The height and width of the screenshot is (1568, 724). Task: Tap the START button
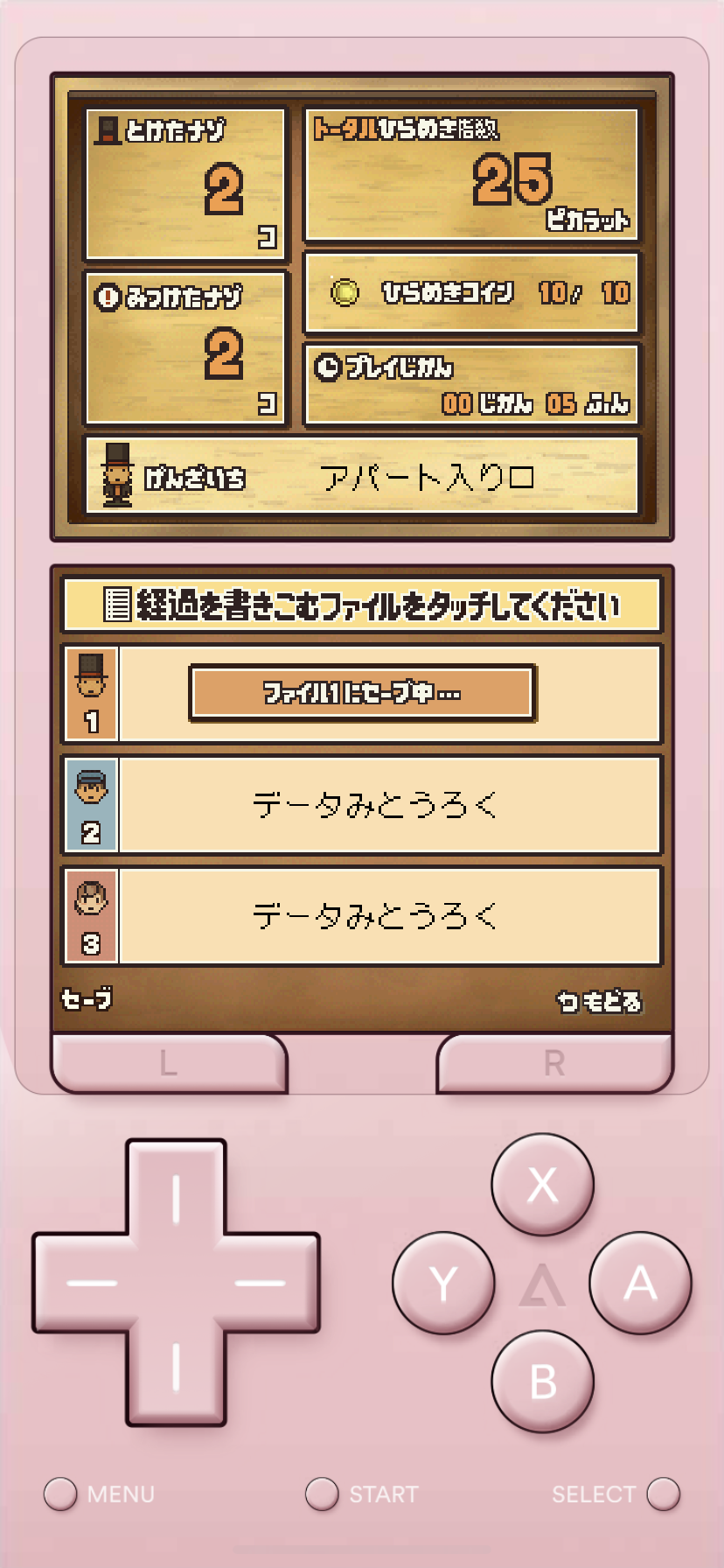pyautogui.click(x=322, y=1494)
